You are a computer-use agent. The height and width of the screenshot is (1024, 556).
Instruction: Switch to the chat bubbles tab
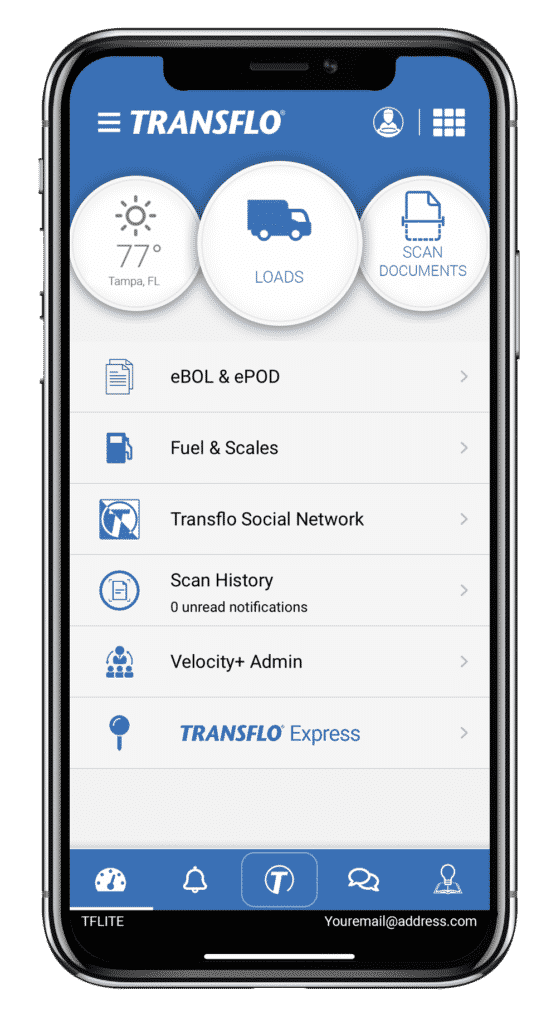point(363,880)
